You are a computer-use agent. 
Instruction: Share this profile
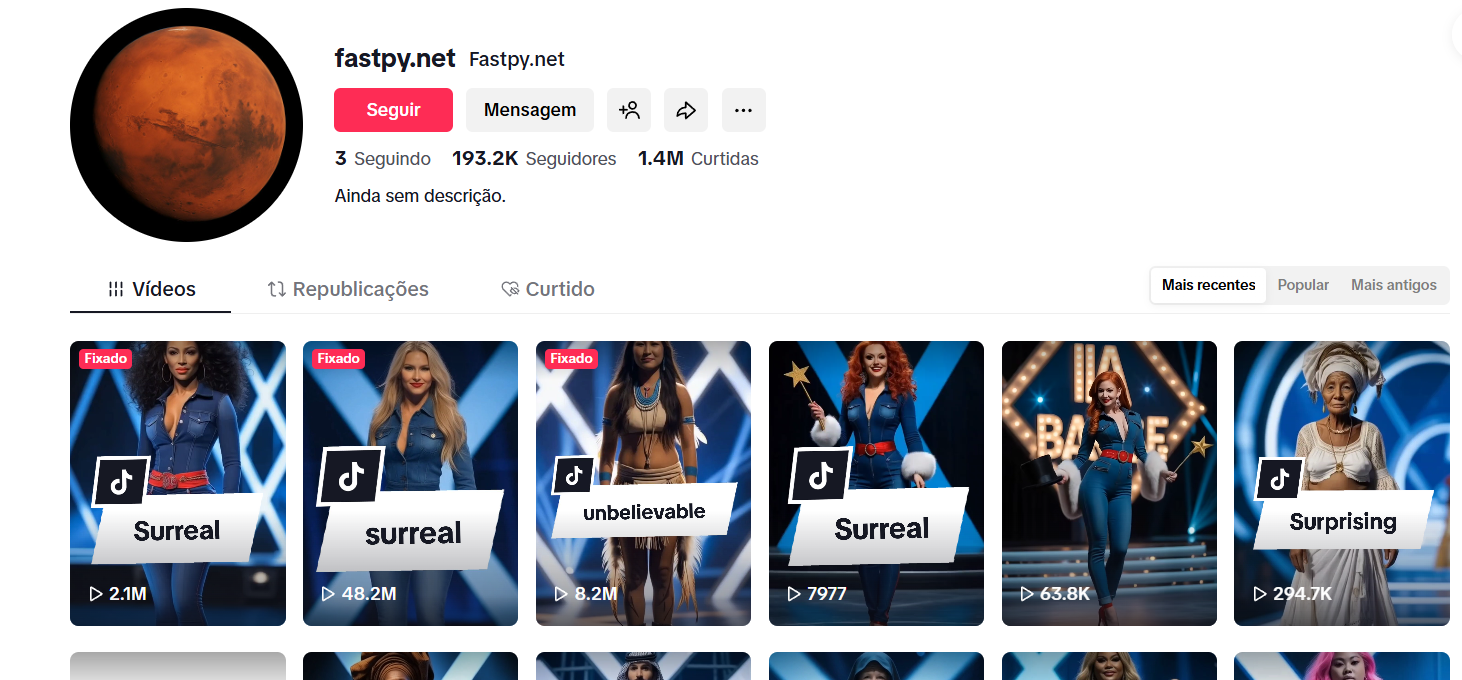click(x=686, y=110)
